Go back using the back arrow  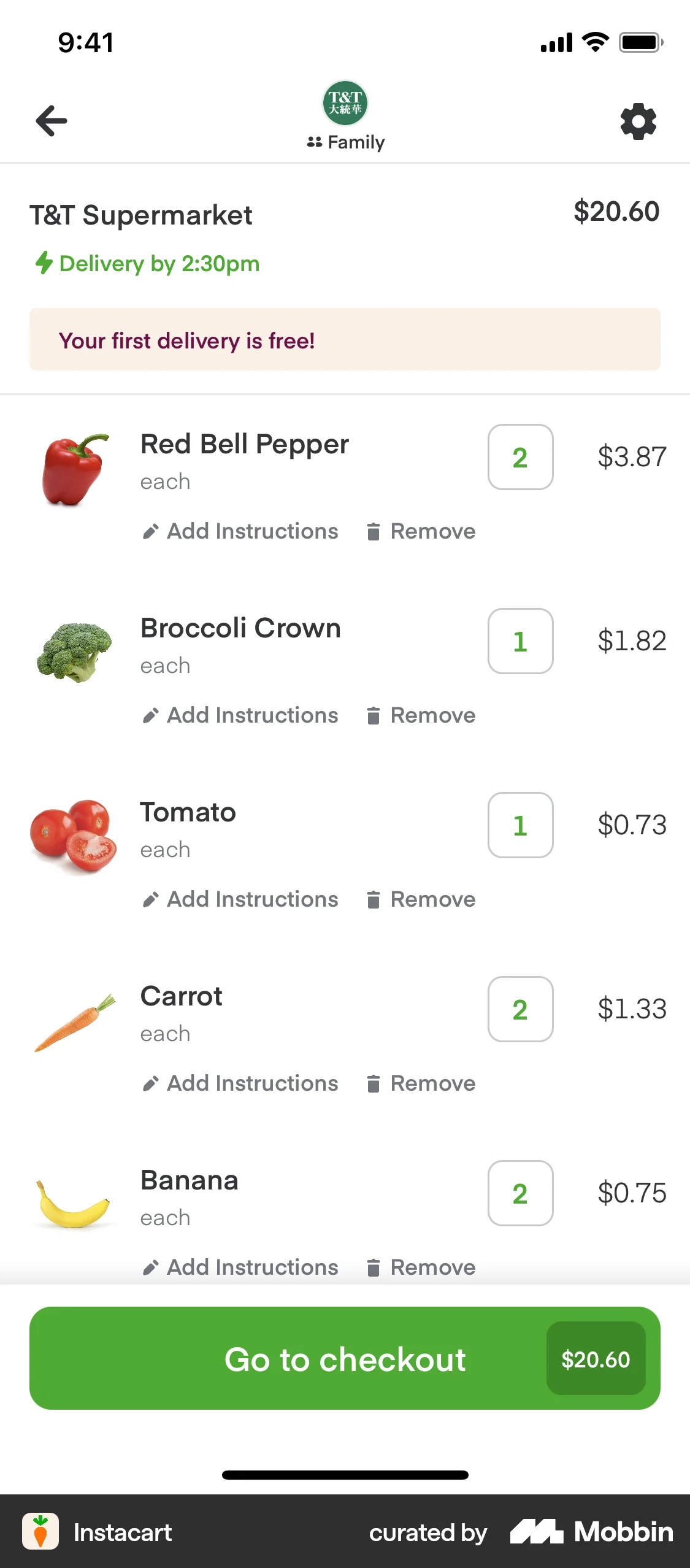tap(51, 120)
